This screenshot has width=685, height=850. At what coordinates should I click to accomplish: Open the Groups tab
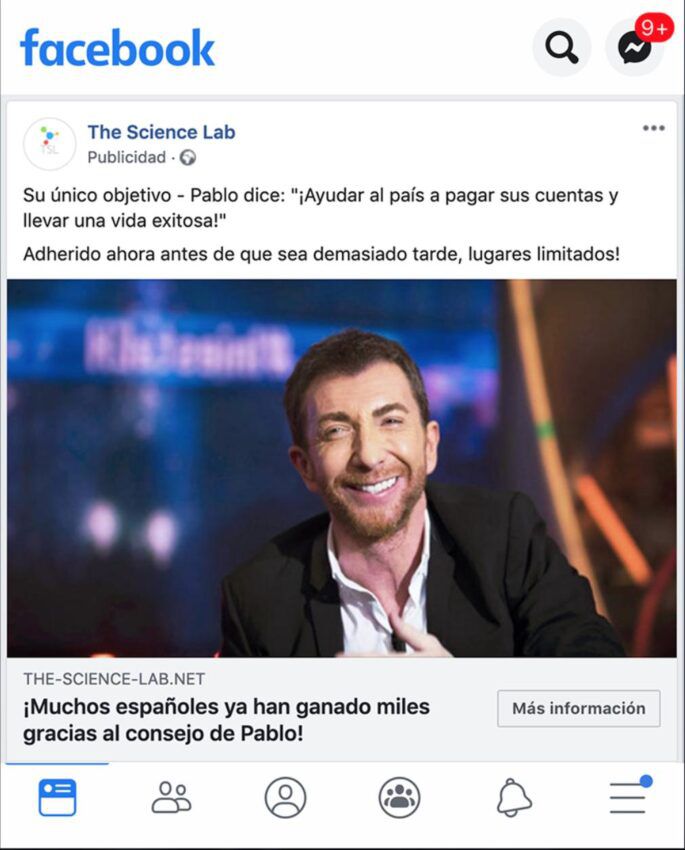[399, 797]
